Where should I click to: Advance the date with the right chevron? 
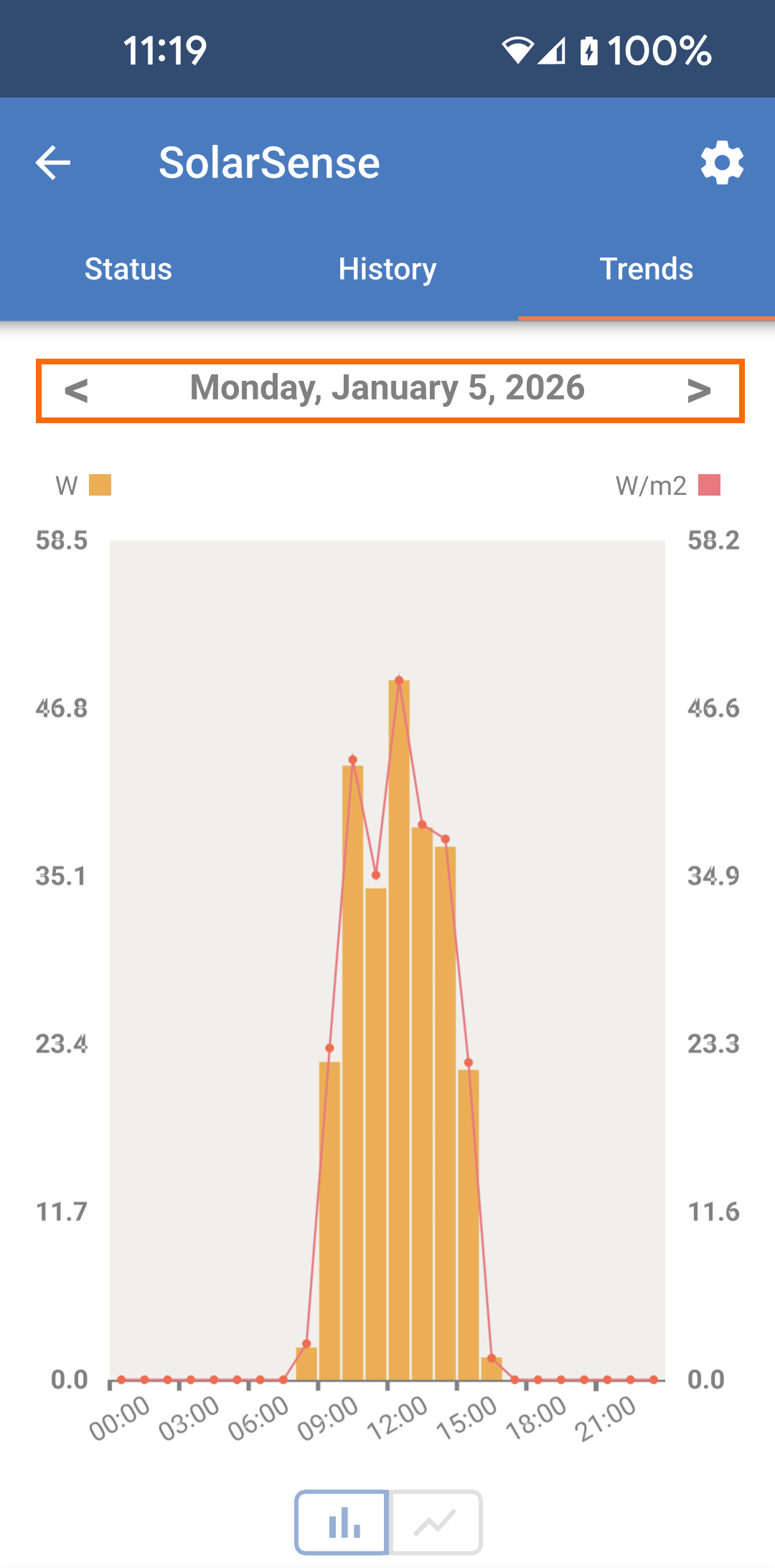(x=697, y=389)
